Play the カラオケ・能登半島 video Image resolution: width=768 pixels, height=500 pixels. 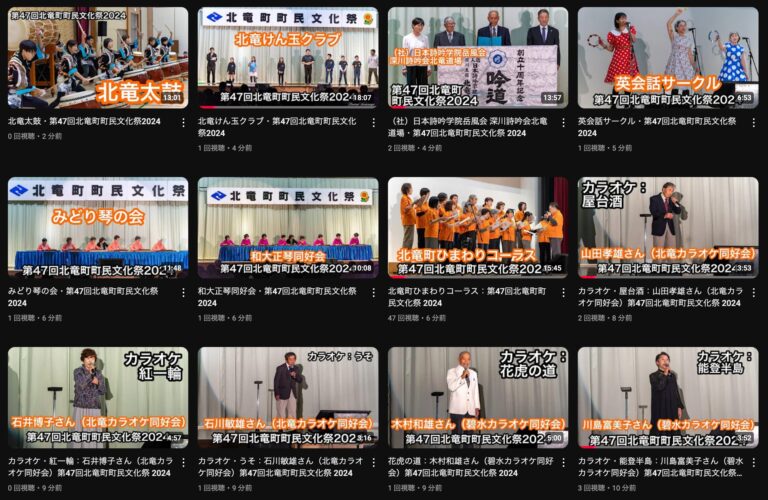pyautogui.click(x=667, y=397)
